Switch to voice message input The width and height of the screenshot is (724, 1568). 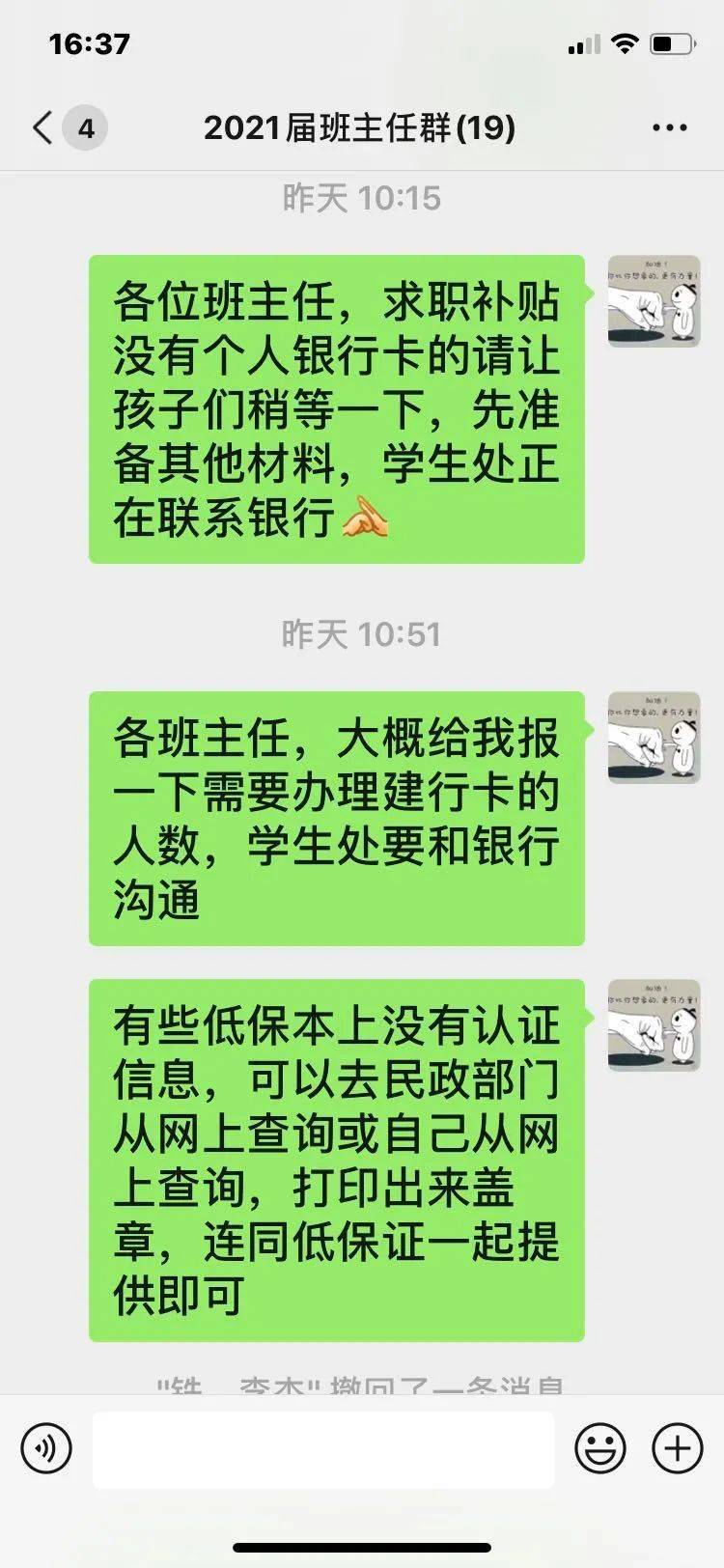click(46, 1448)
